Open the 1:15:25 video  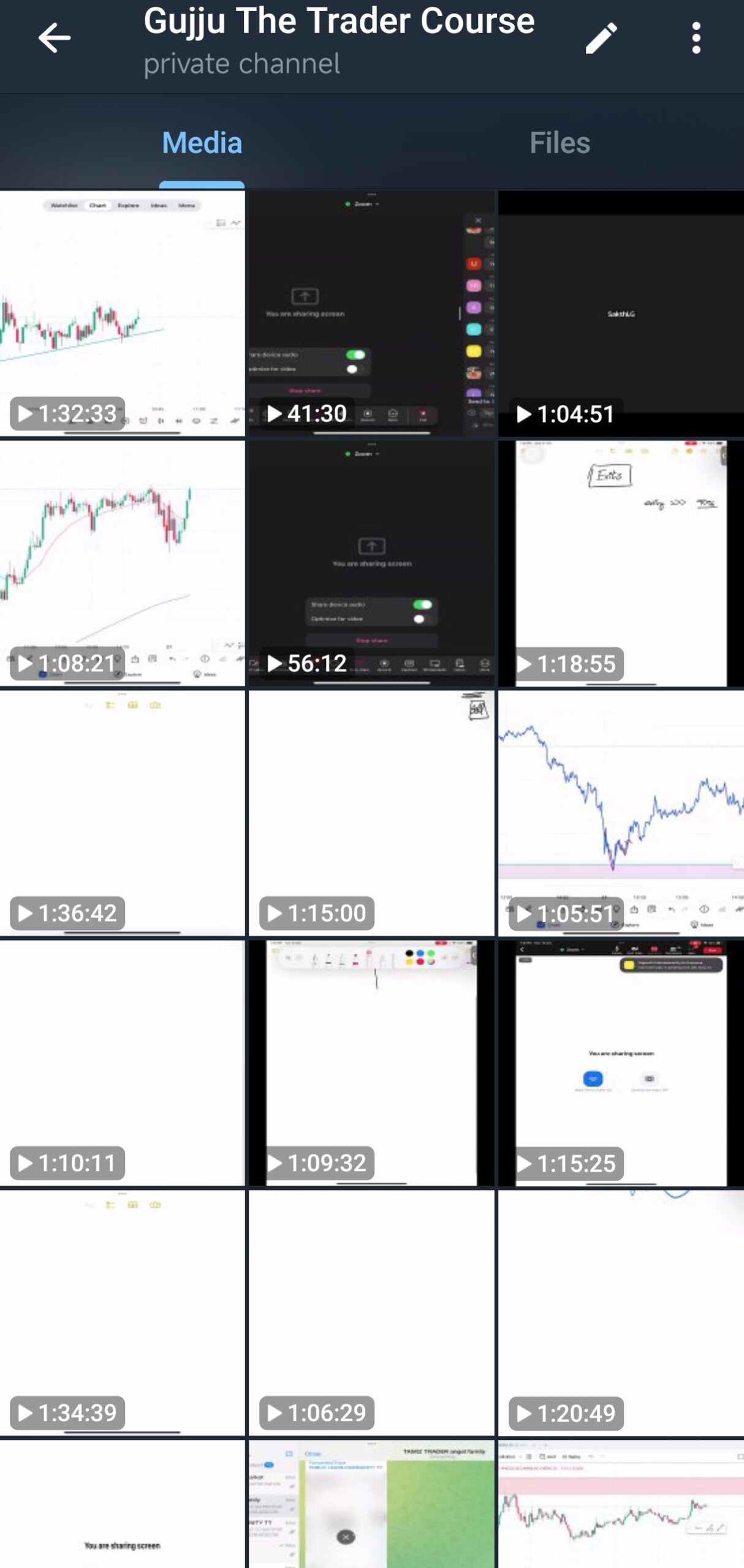pos(621,1063)
